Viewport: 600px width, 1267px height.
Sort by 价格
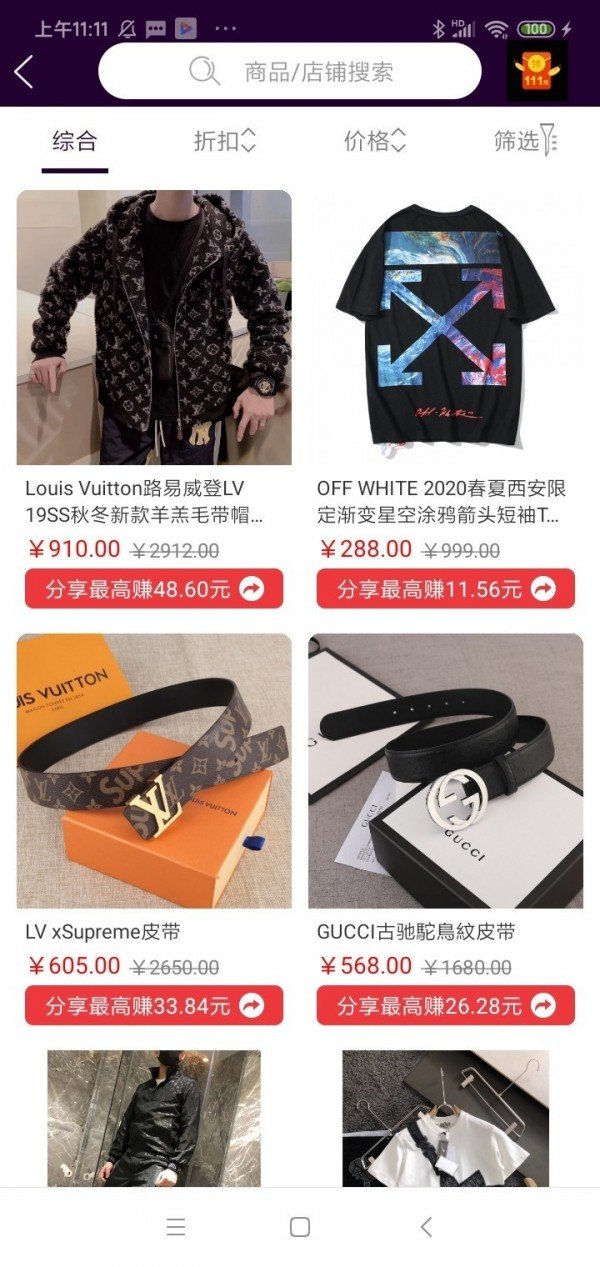click(x=374, y=141)
